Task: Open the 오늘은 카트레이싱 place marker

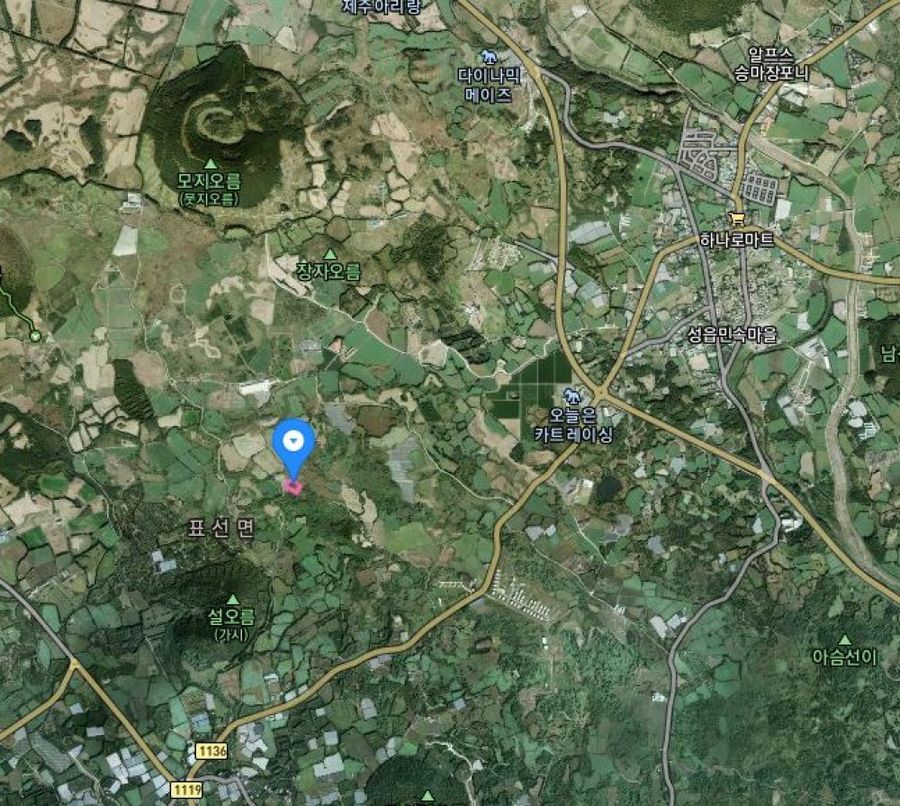Action: tap(571, 393)
